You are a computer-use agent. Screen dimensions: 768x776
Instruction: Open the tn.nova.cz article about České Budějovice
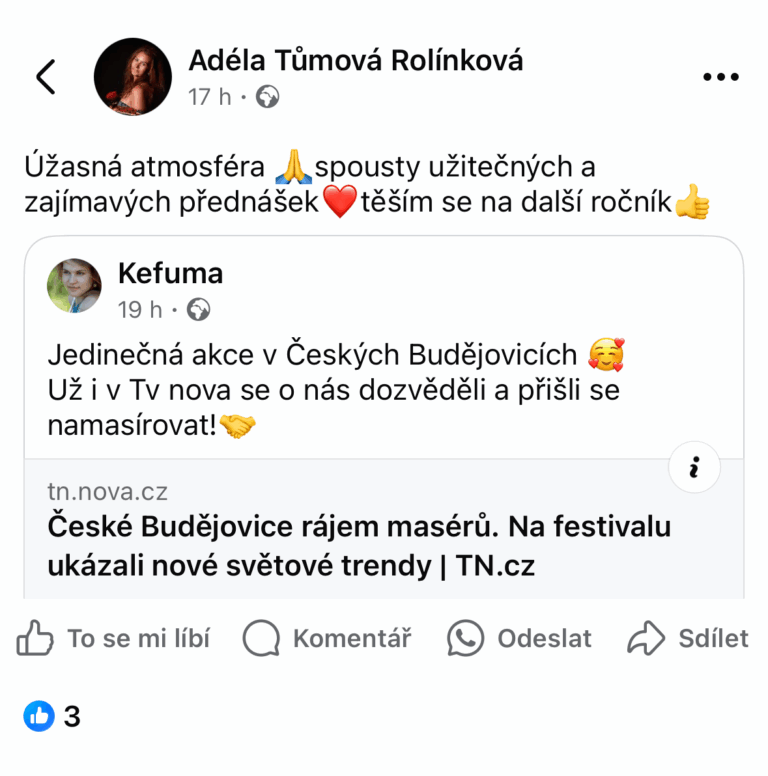[x=360, y=545]
